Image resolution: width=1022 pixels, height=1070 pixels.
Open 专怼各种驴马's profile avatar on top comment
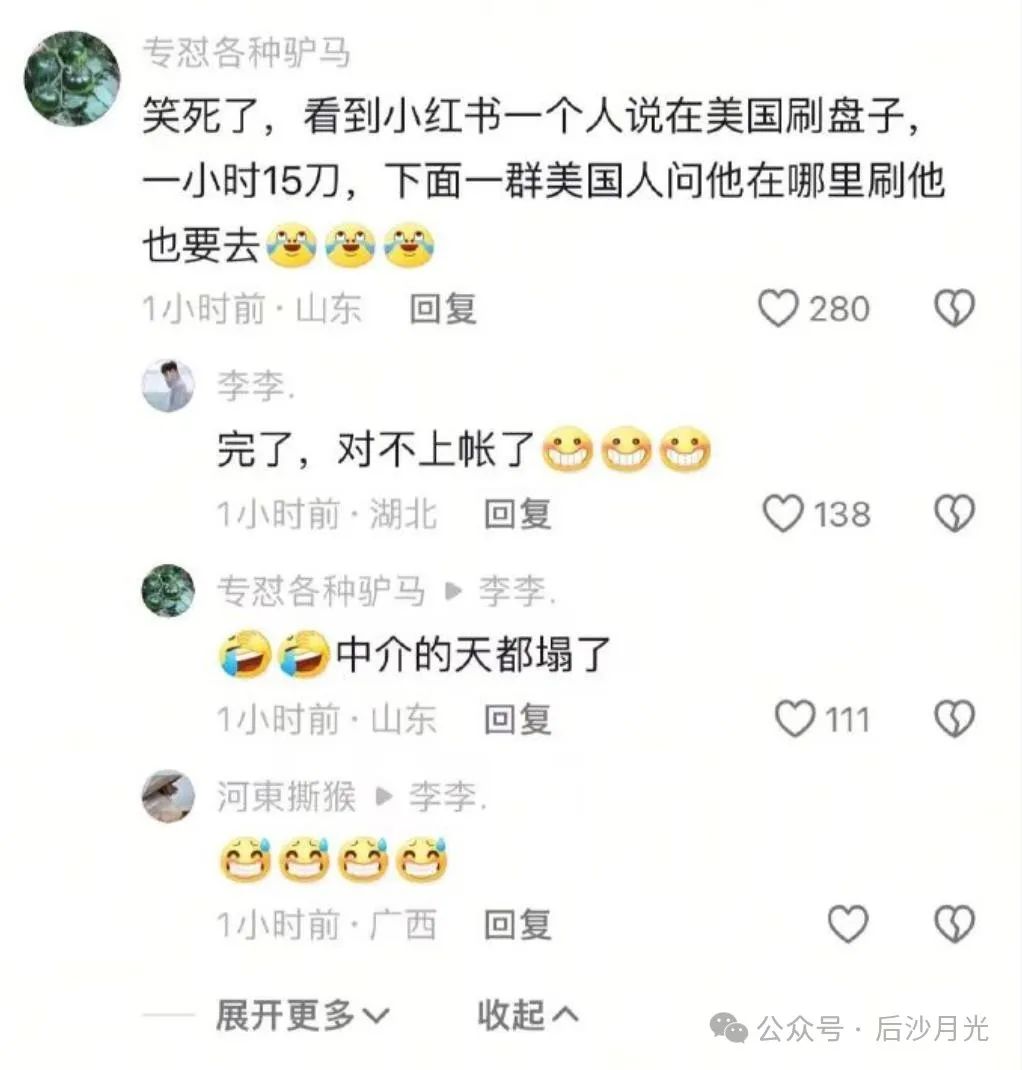[x=71, y=78]
